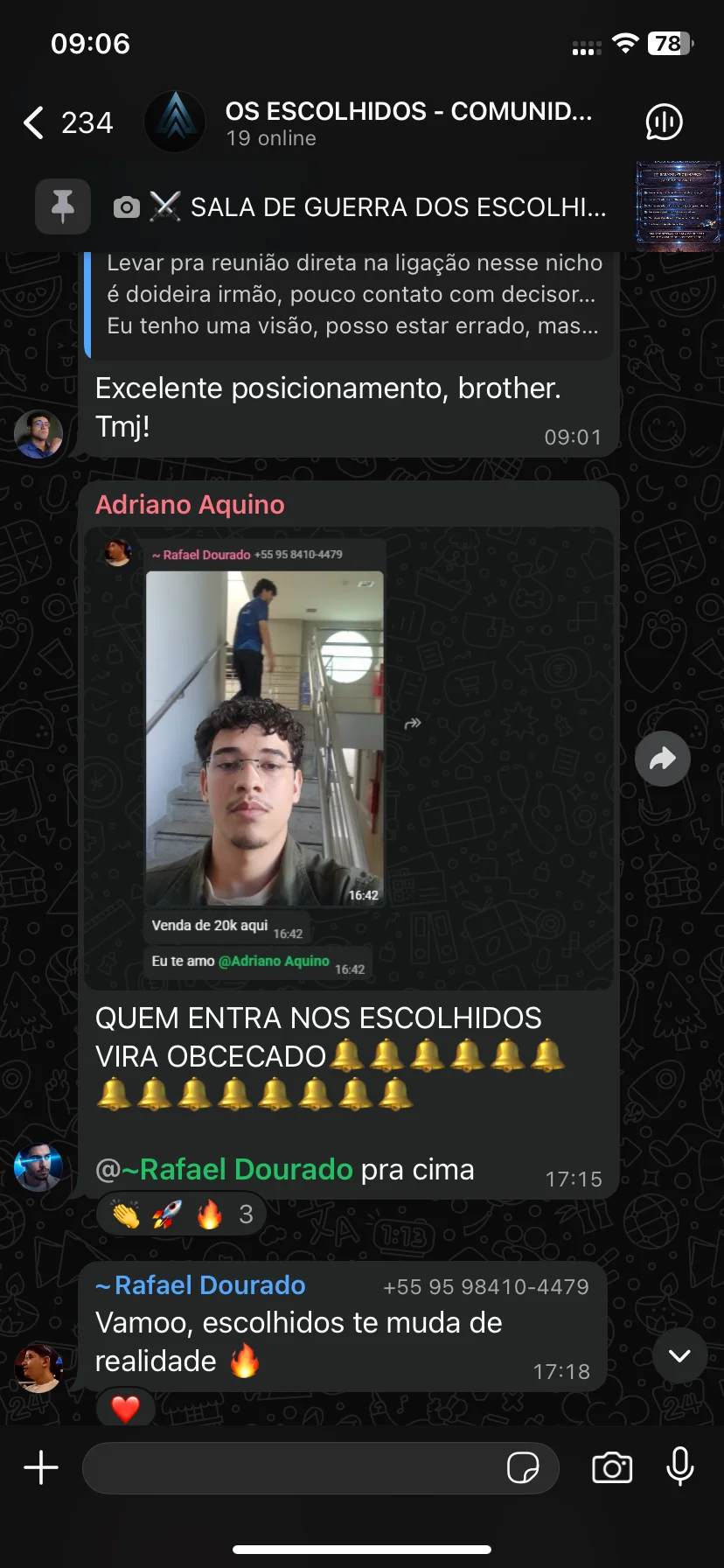Viewport: 724px width, 1568px height.
Task: Open Adriano Aquino's sender name
Action: point(190,505)
